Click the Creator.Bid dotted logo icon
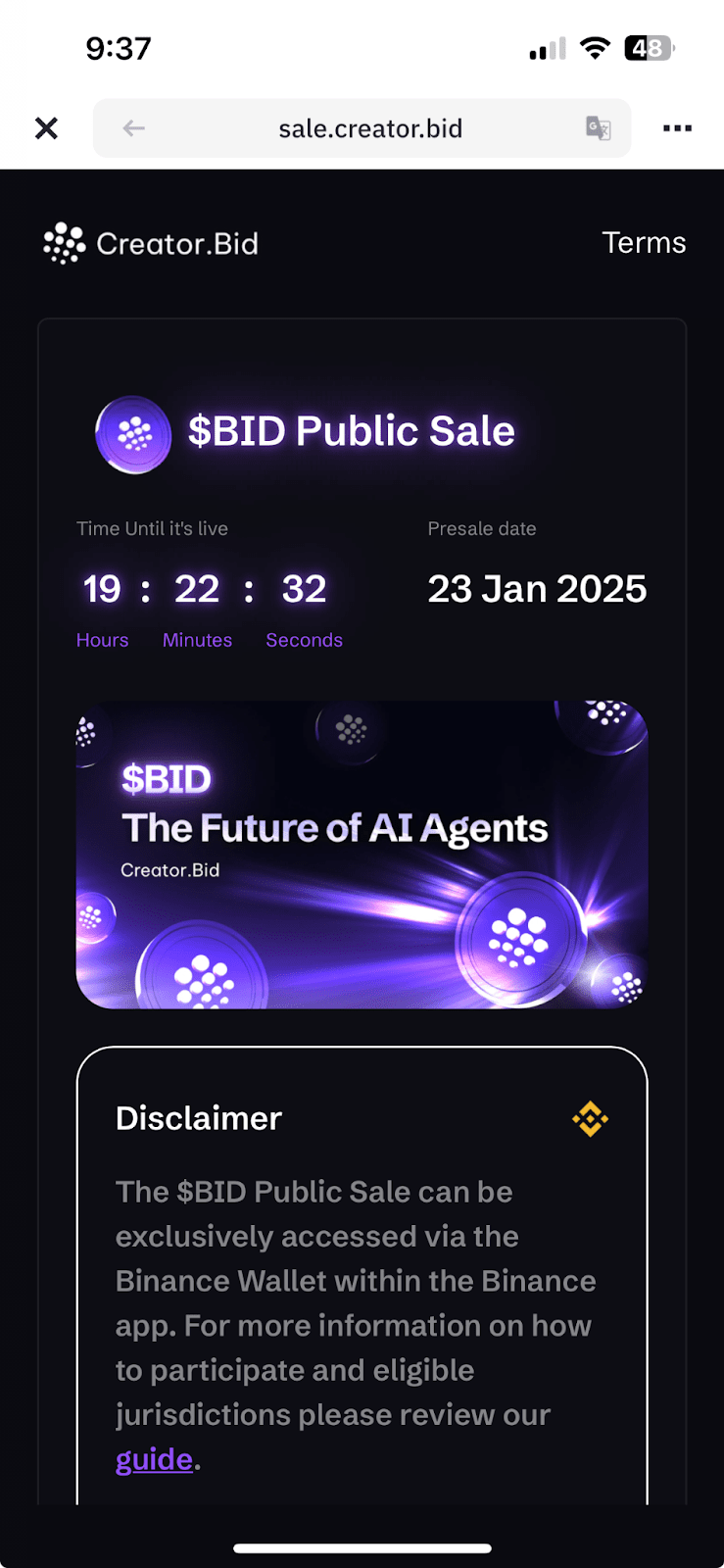Screen dimensions: 724x1568 pos(62,242)
